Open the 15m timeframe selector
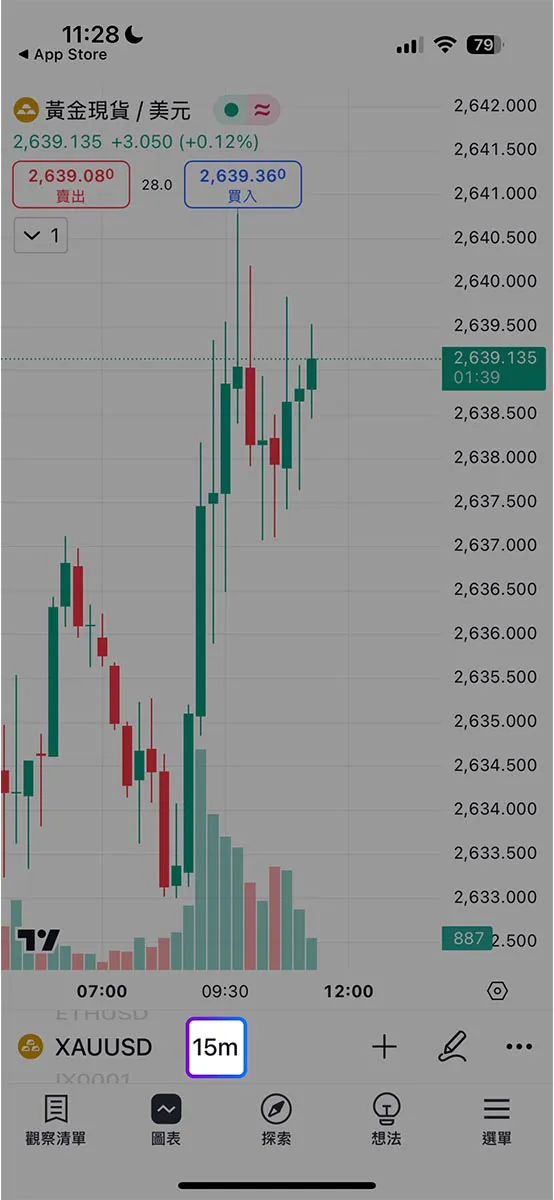Image resolution: width=554 pixels, height=1200 pixels. (216, 1047)
